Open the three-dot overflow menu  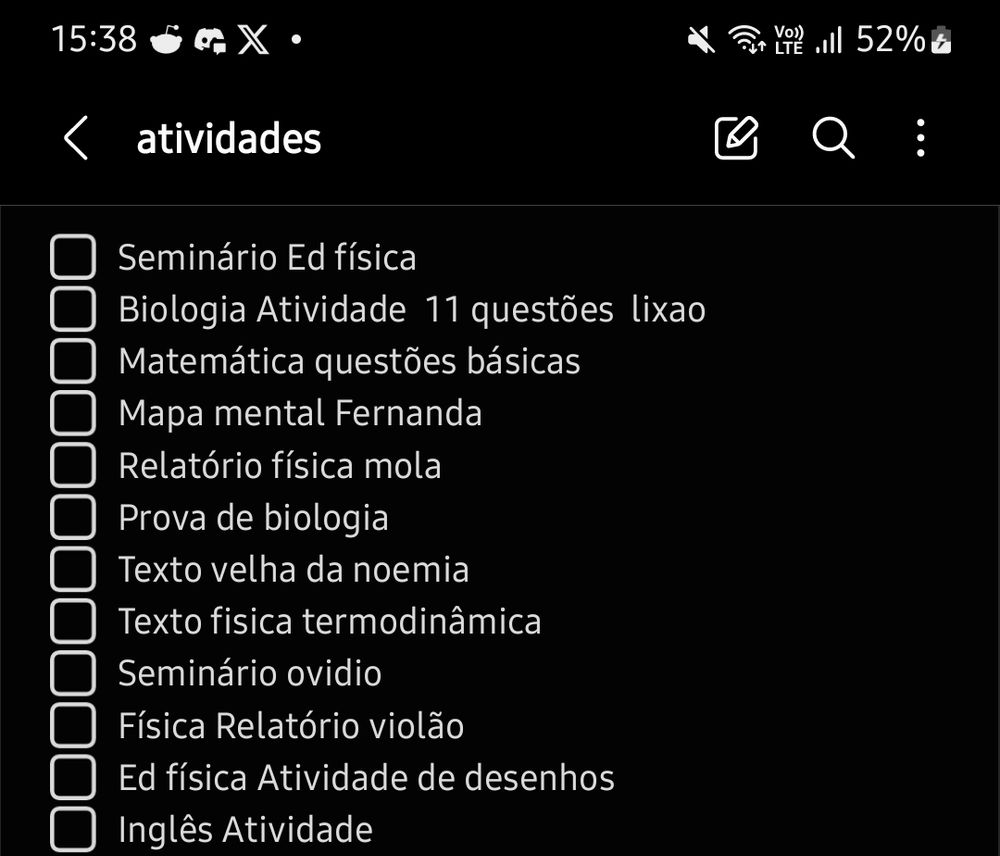[920, 138]
